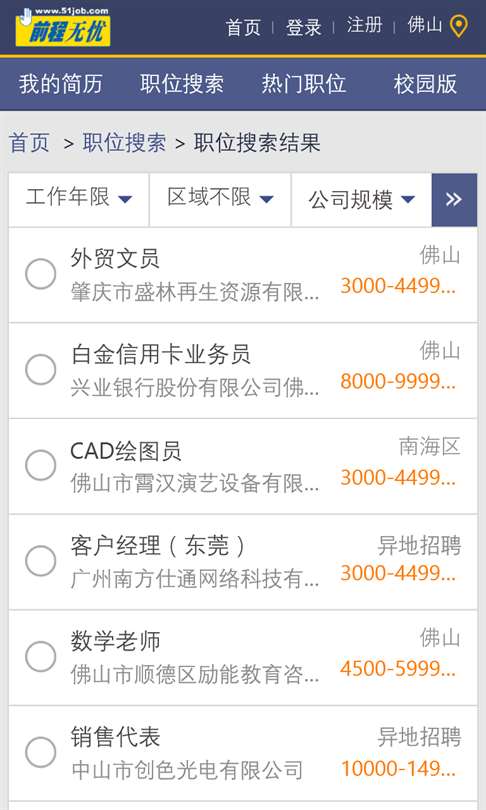This screenshot has height=810, width=486.
Task: Expand the 区域不限 filter
Action: (220, 199)
